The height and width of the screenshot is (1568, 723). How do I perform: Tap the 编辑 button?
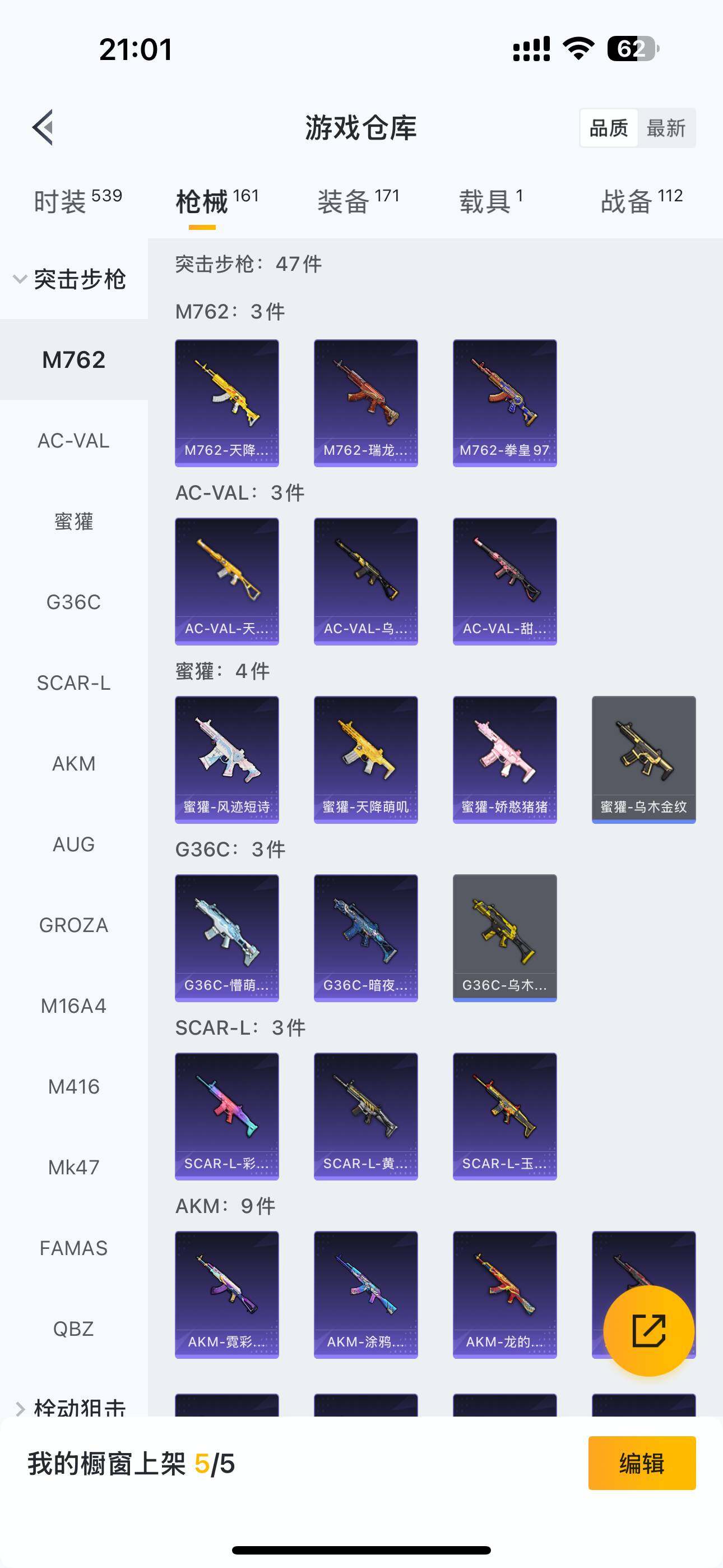pyautogui.click(x=641, y=1463)
